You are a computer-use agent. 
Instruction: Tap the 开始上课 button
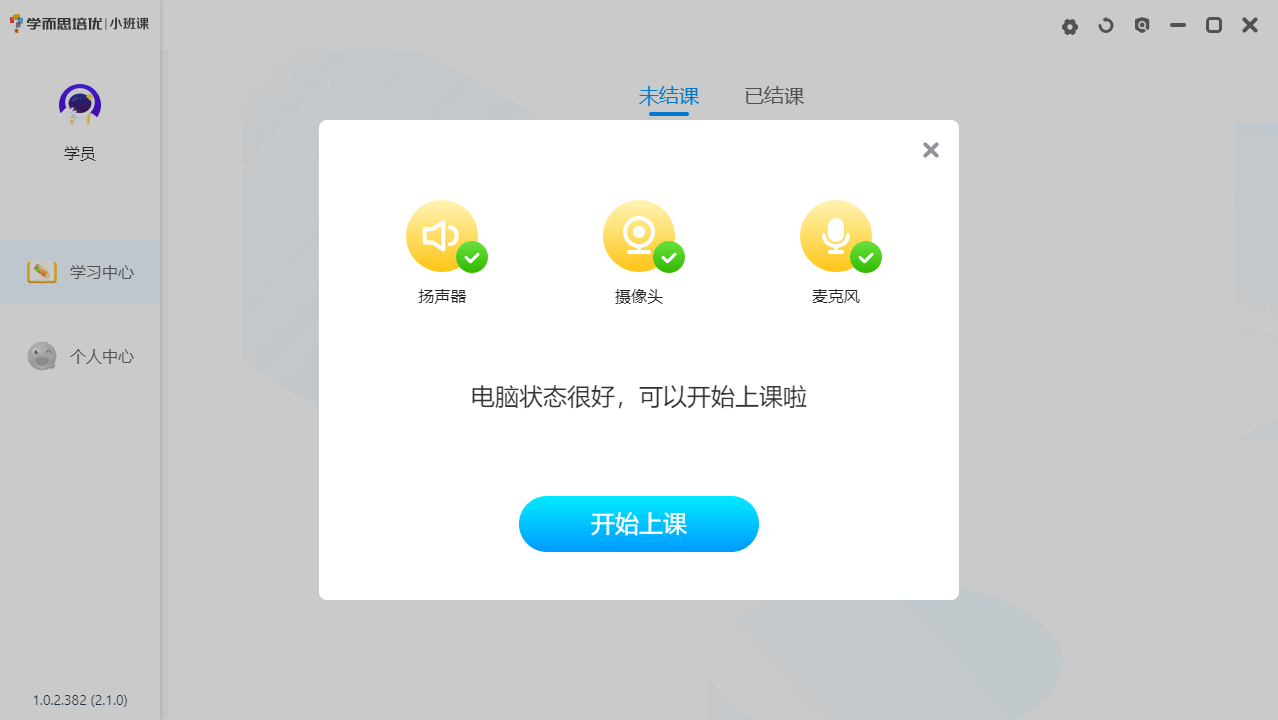638,524
